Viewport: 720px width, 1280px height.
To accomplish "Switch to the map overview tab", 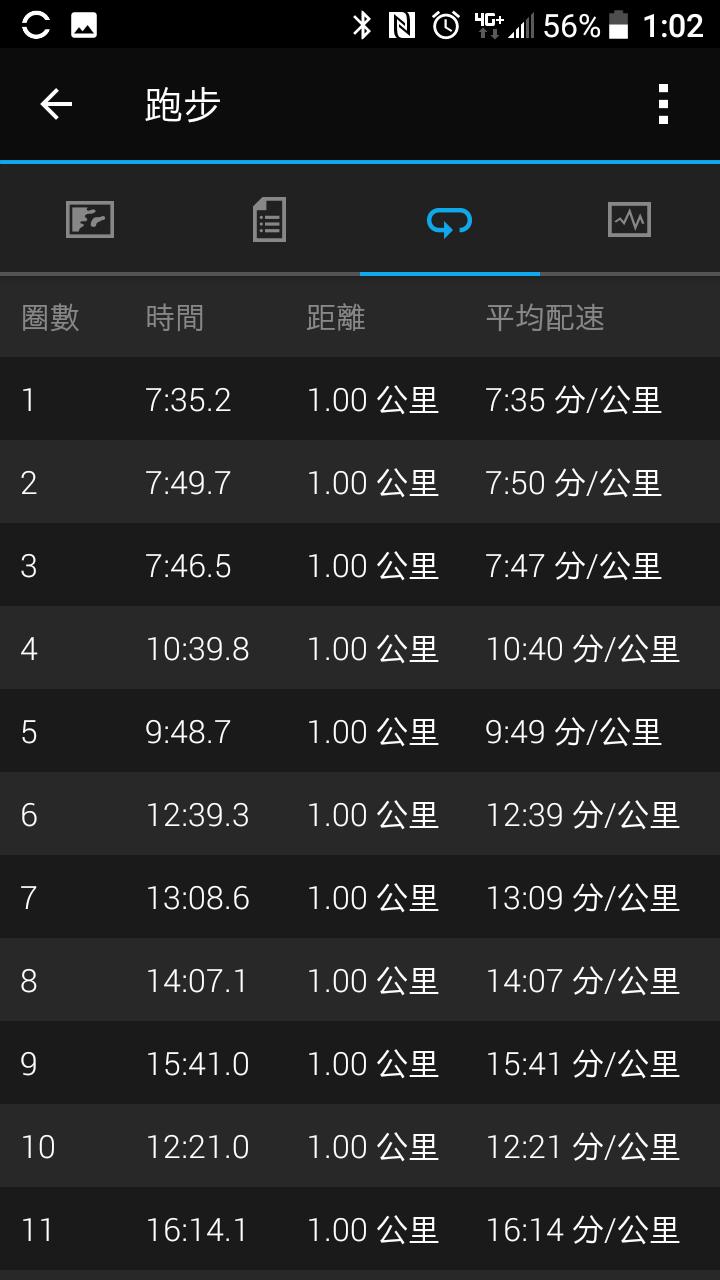I will pos(90,219).
